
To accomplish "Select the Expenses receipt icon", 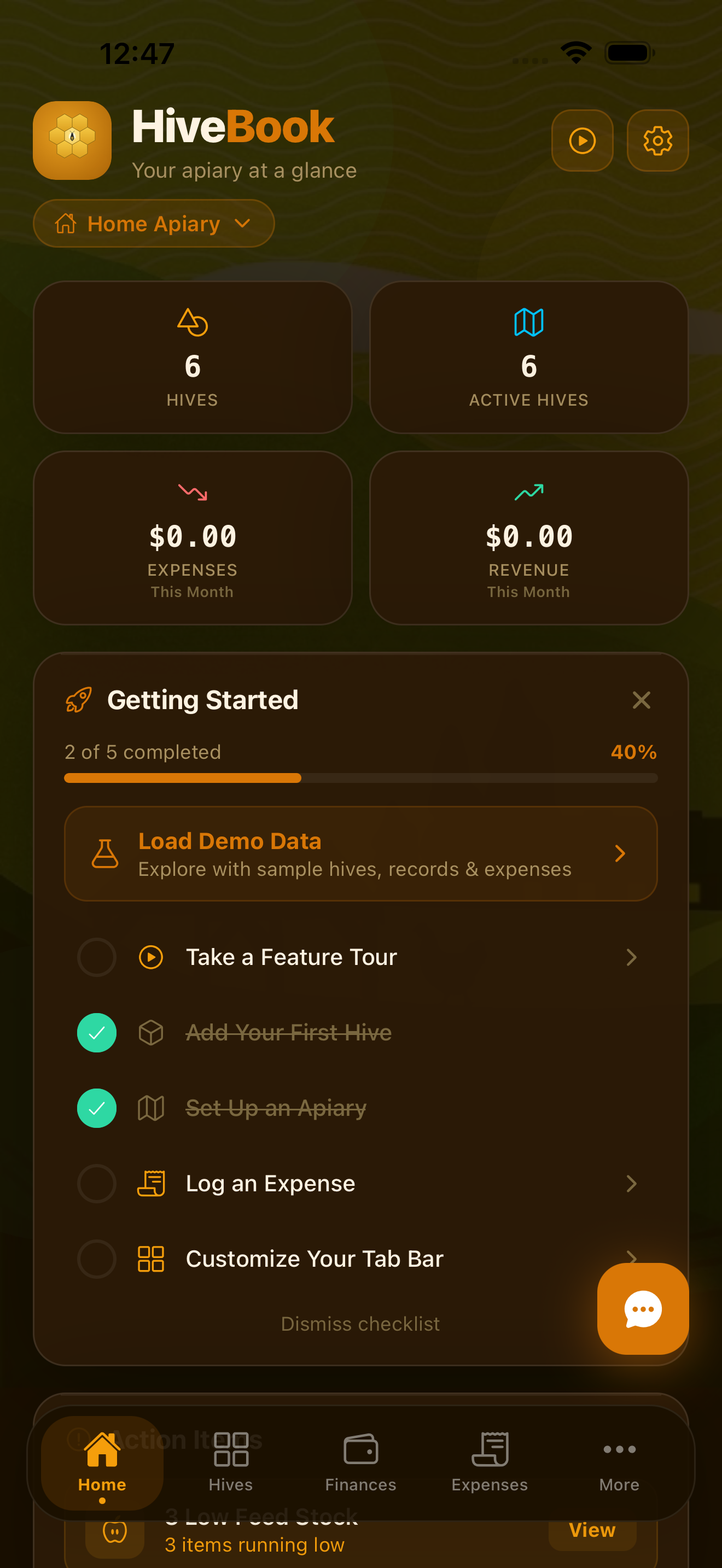I will coord(489,1449).
